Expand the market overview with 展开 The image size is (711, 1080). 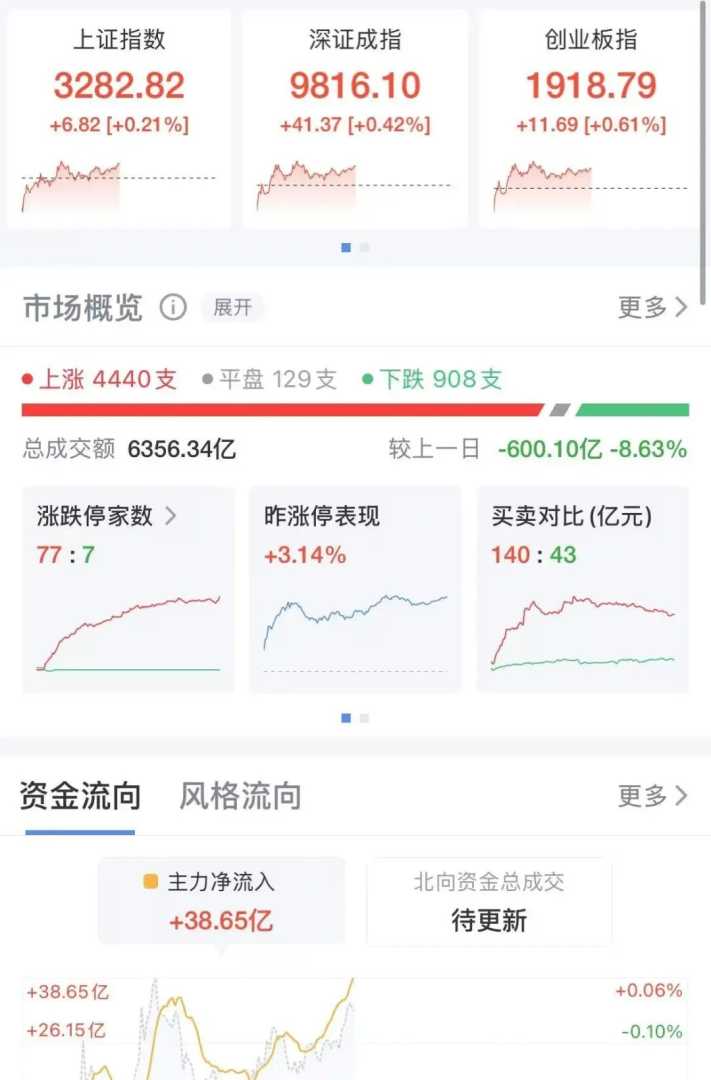[232, 307]
